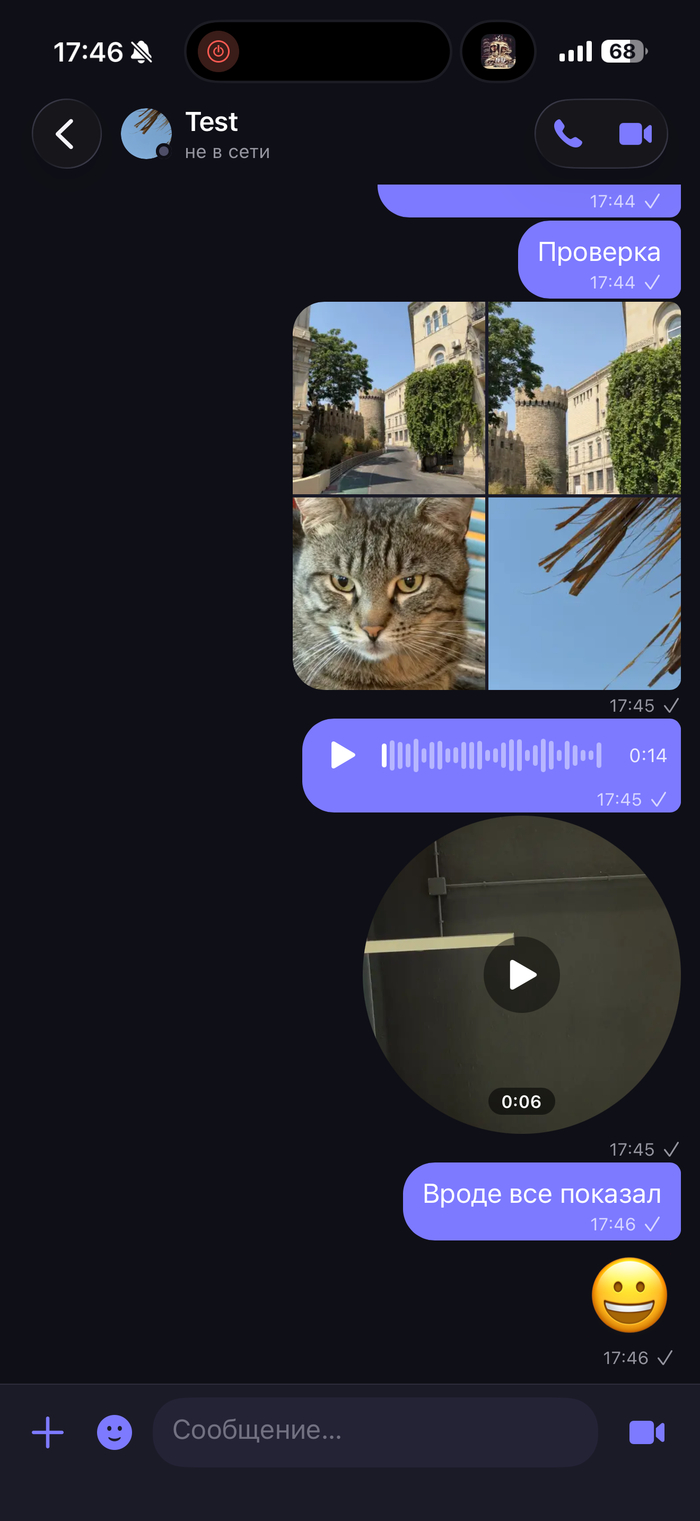Start a video call with Test

coord(635,134)
